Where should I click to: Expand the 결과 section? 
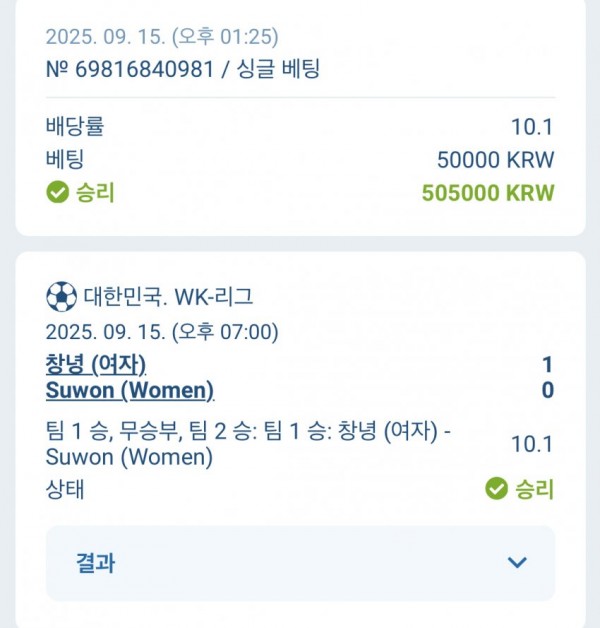tap(516, 563)
